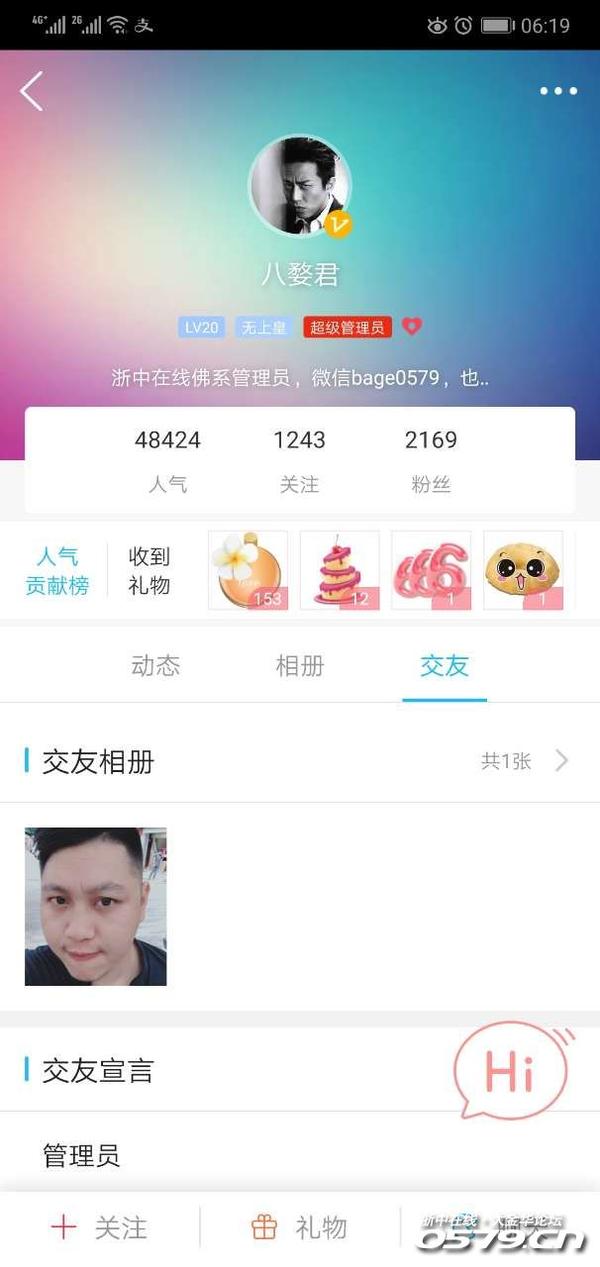600x1267 pixels.
Task: Open the photo in 交友相册
Action: point(96,906)
